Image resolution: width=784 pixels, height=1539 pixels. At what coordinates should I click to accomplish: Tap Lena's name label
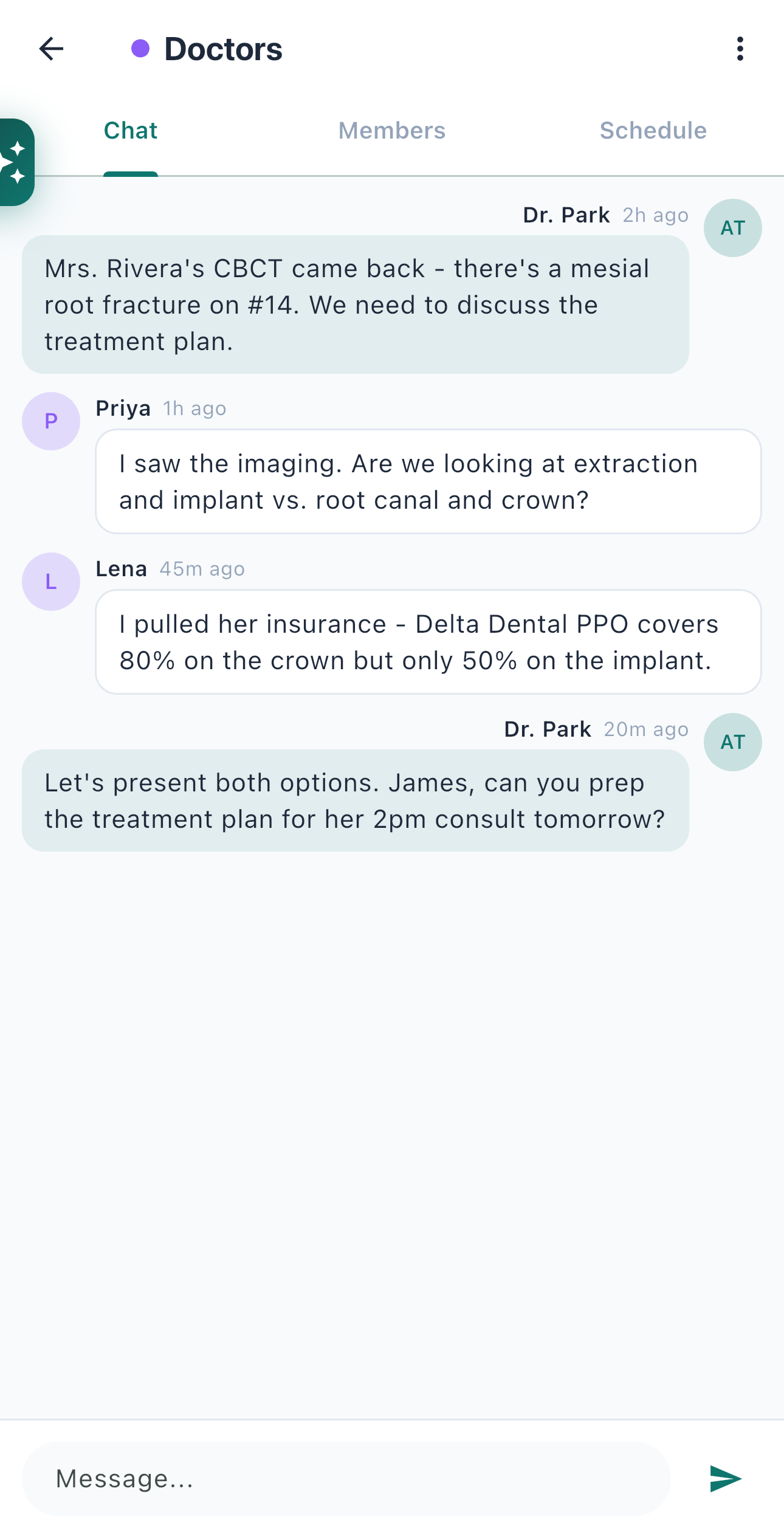coord(121,568)
